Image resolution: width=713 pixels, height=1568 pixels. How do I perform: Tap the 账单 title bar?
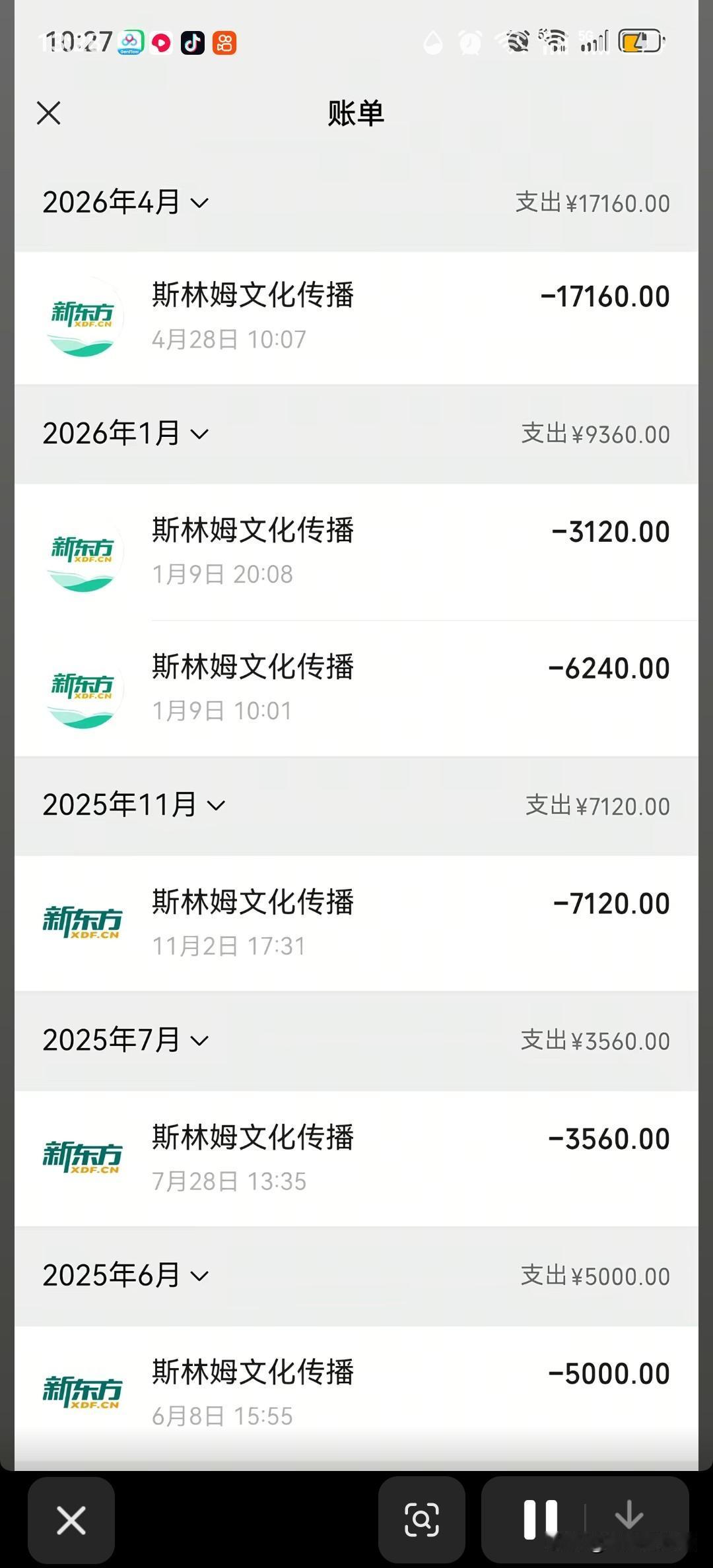356,112
